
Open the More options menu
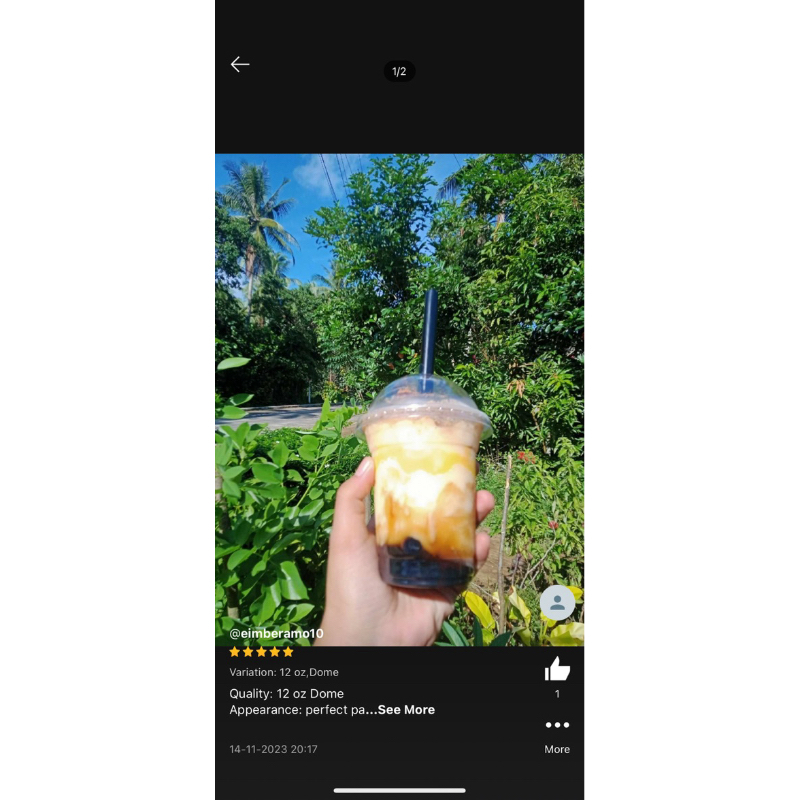pos(557,726)
